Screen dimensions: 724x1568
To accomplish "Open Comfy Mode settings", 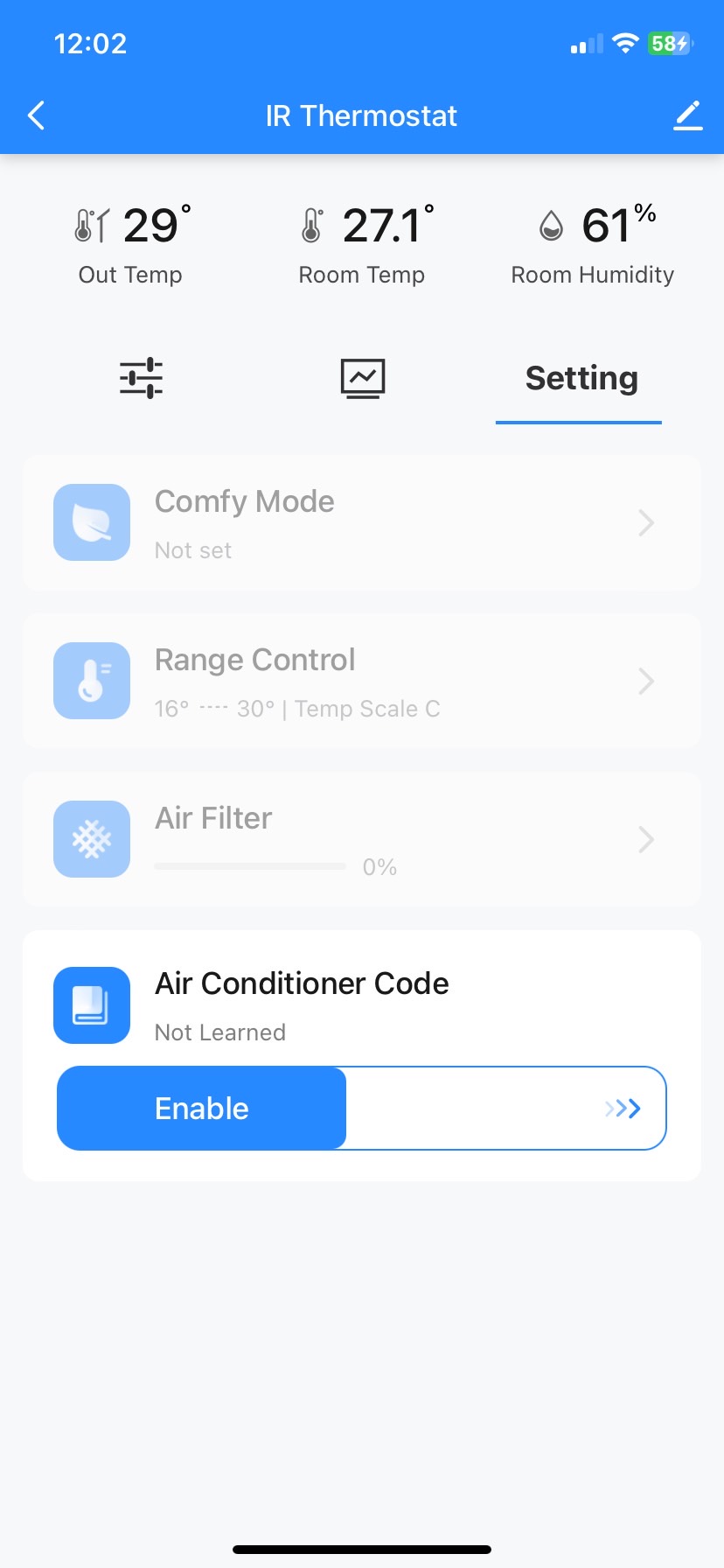I will pos(362,523).
